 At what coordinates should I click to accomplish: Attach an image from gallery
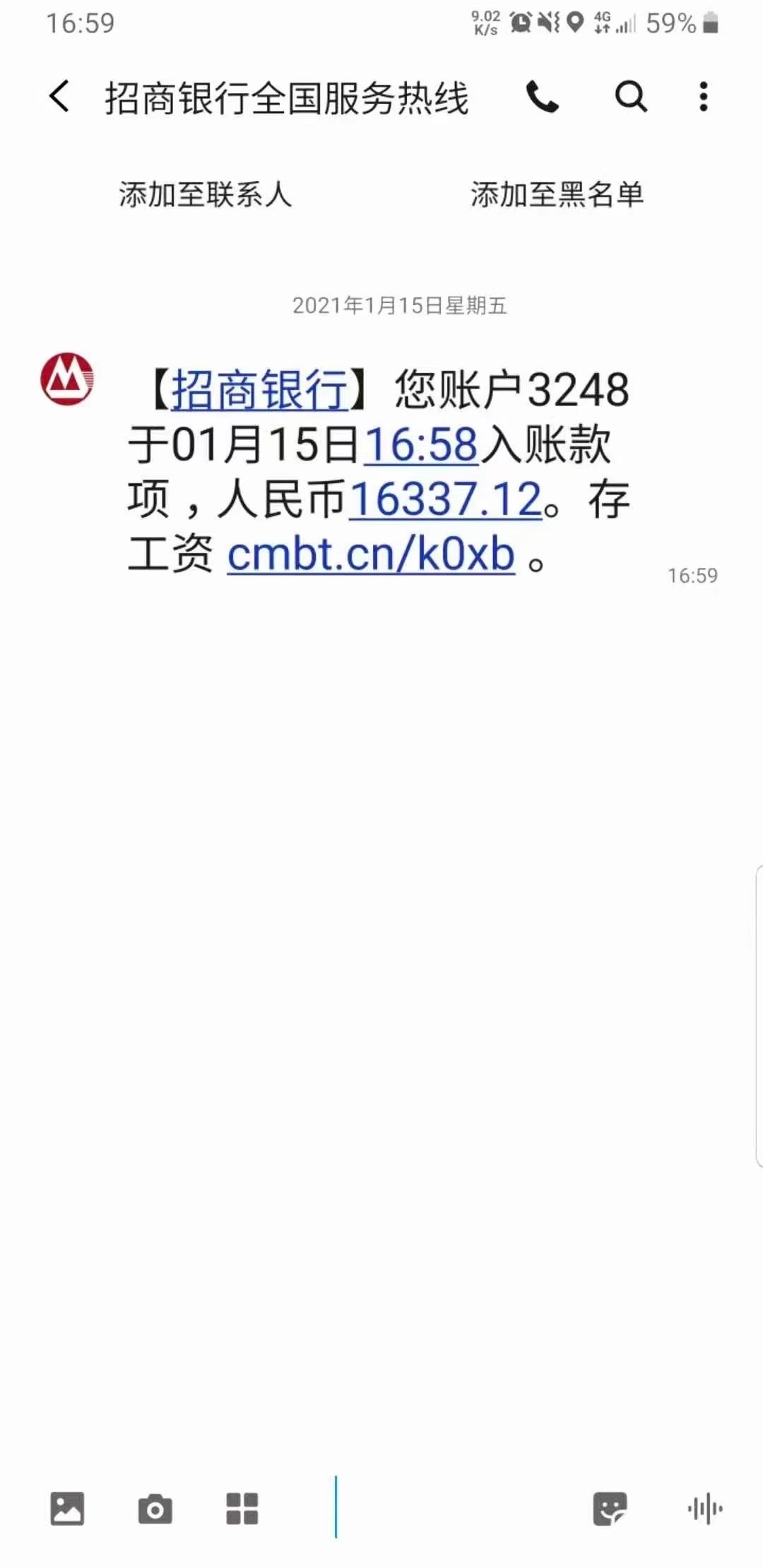pyautogui.click(x=67, y=1509)
